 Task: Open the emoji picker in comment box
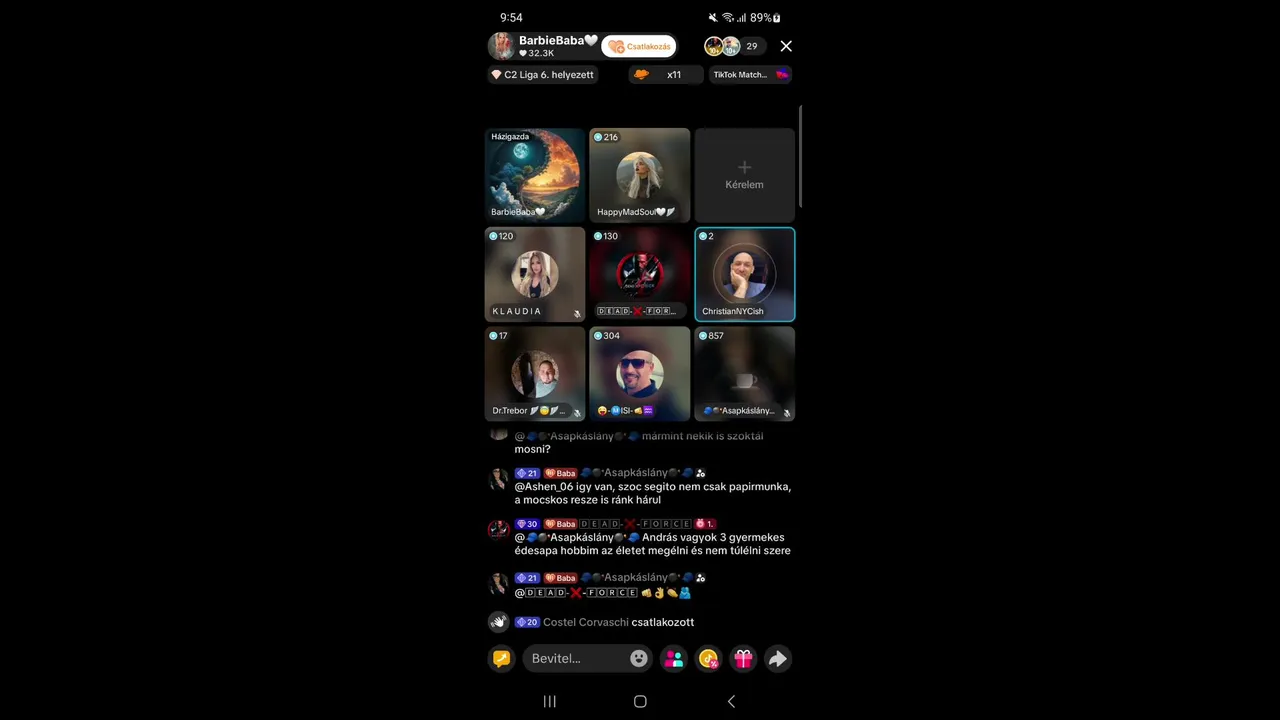point(638,658)
